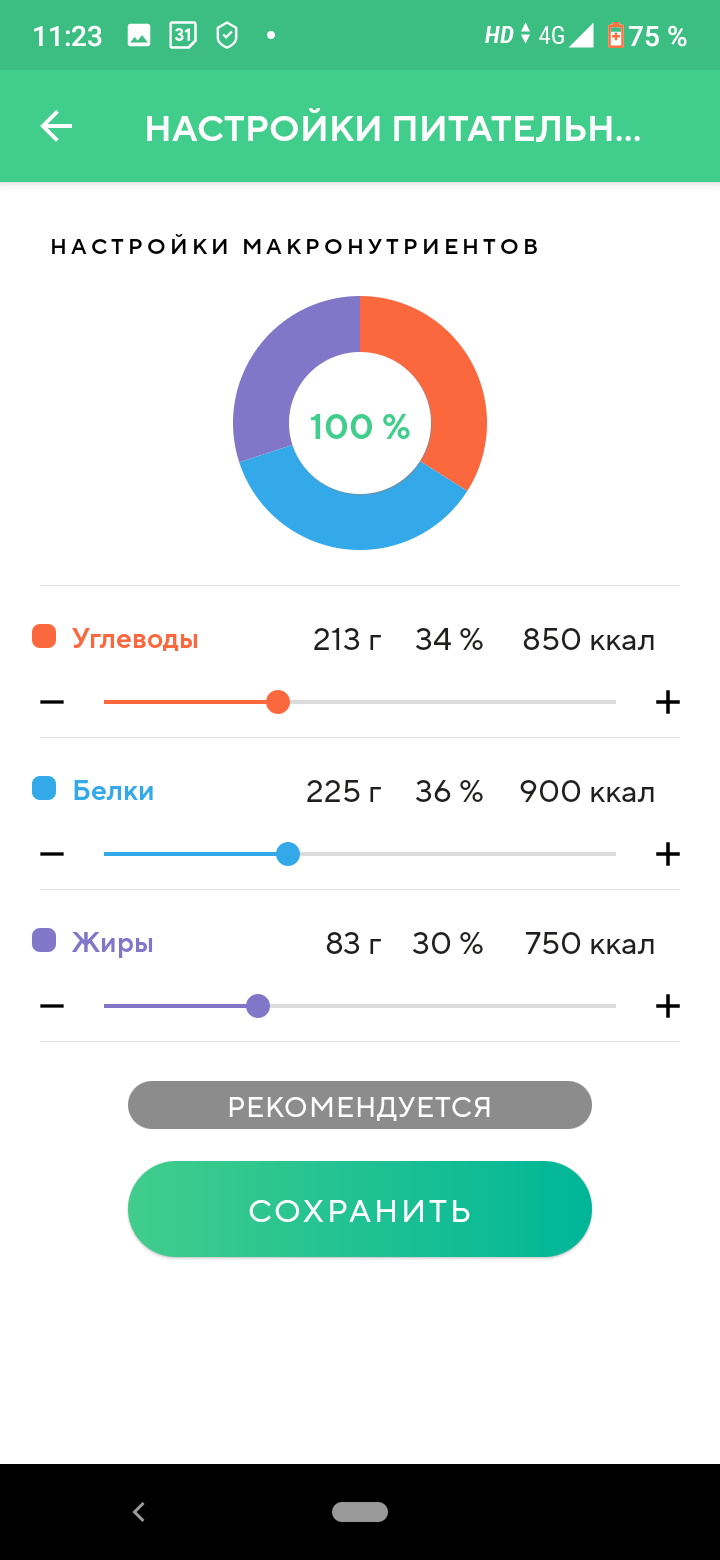Go back using the header arrow
Image resolution: width=720 pixels, height=1560 pixels.
click(57, 126)
